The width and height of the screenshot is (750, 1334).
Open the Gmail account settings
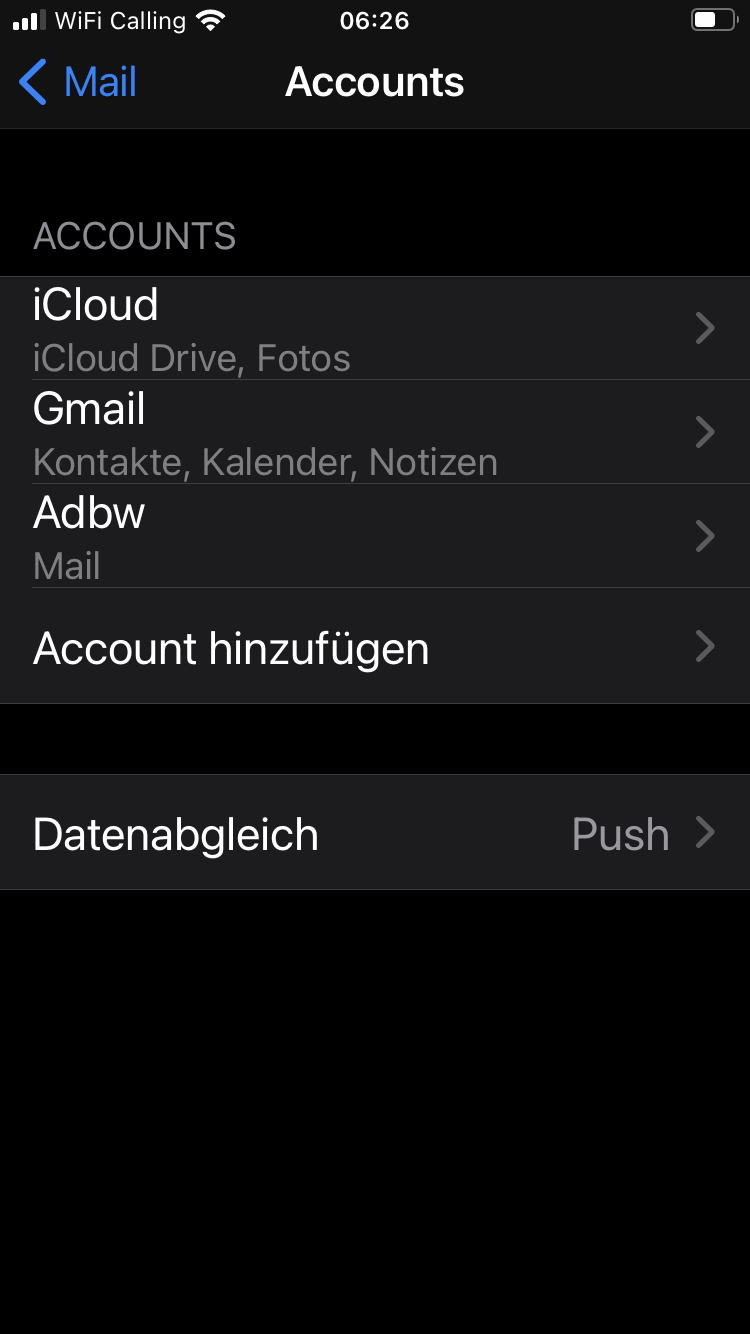tap(375, 432)
